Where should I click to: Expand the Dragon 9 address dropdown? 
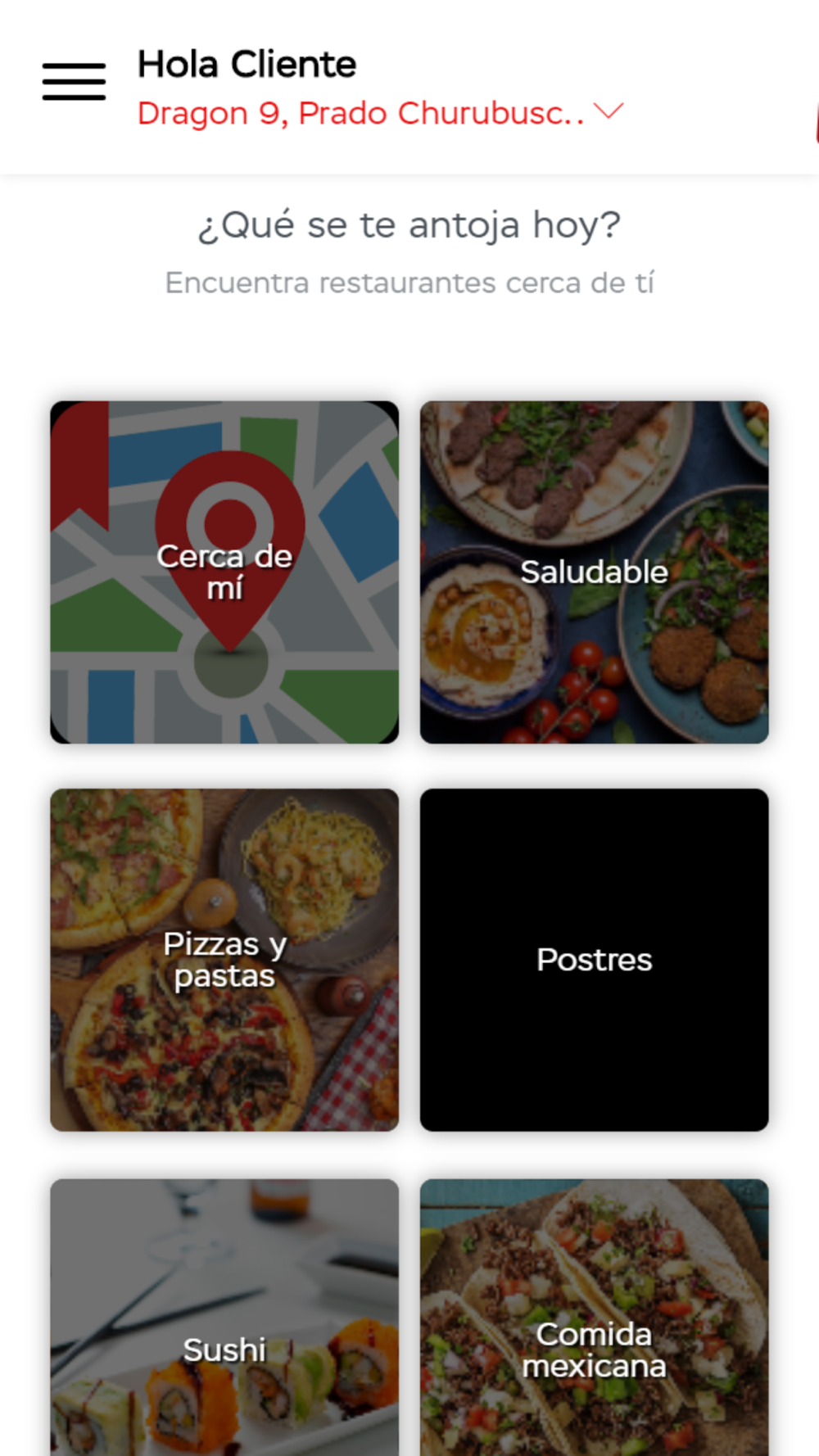coord(608,111)
